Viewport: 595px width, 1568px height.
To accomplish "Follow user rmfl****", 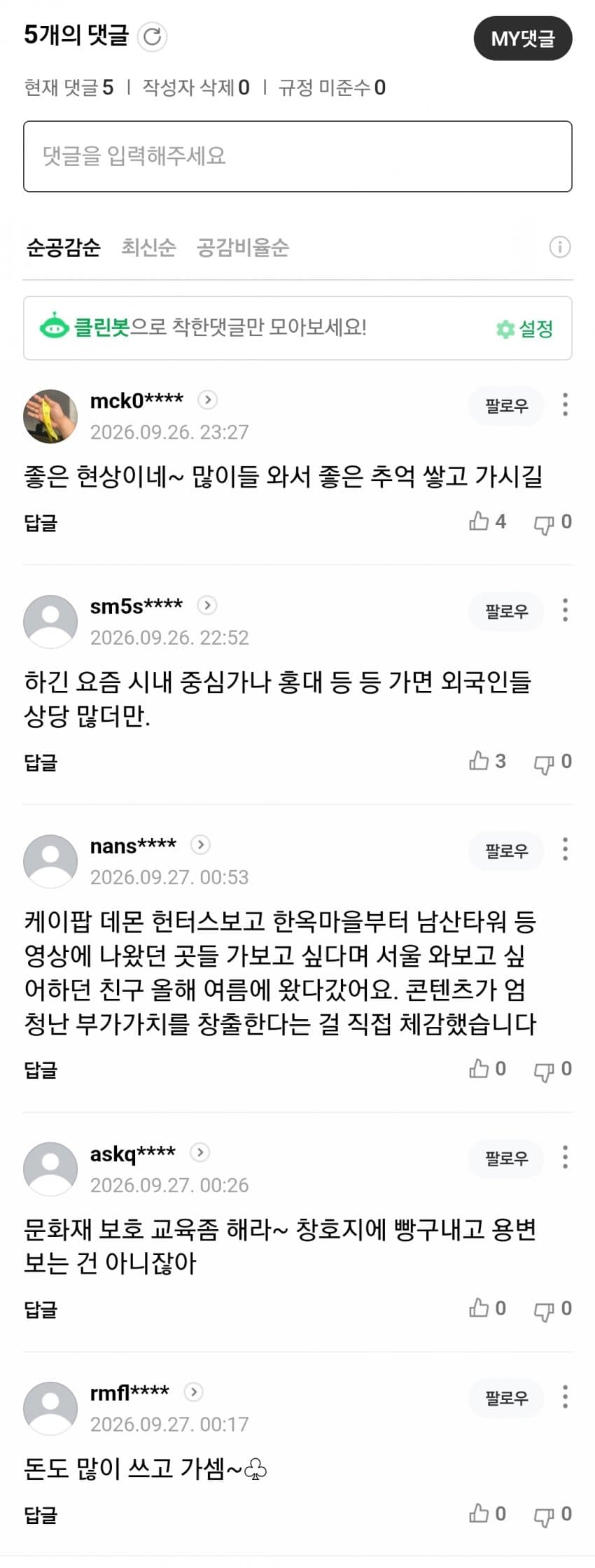I will (506, 1398).
